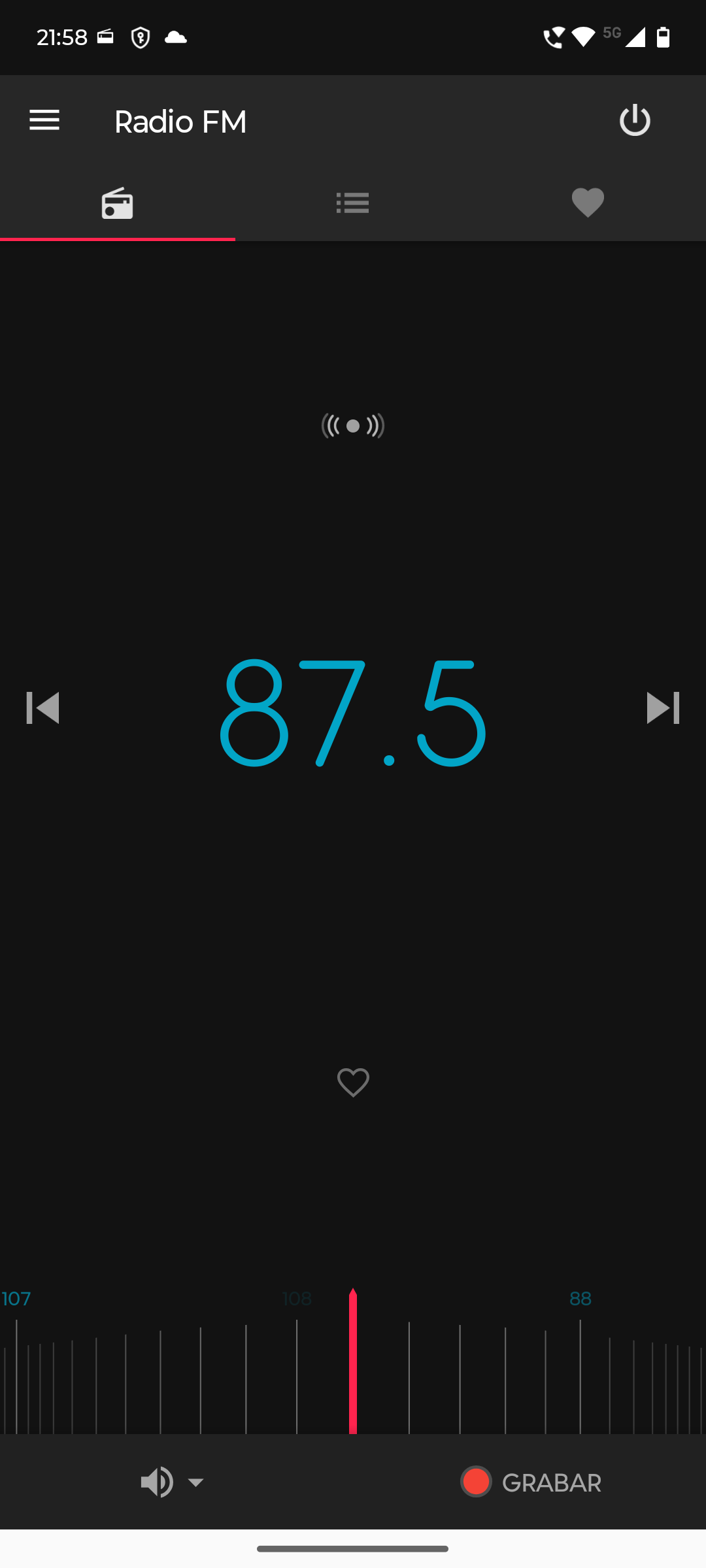Image resolution: width=706 pixels, height=1568 pixels.
Task: Open the speaker audio output dropdown
Action: click(173, 1482)
